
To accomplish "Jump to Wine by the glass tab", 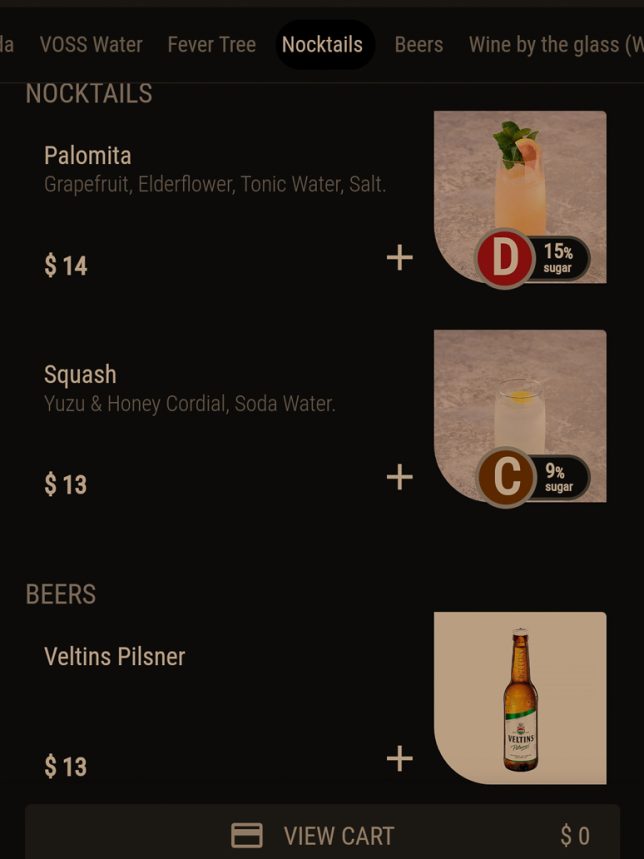I will [555, 45].
